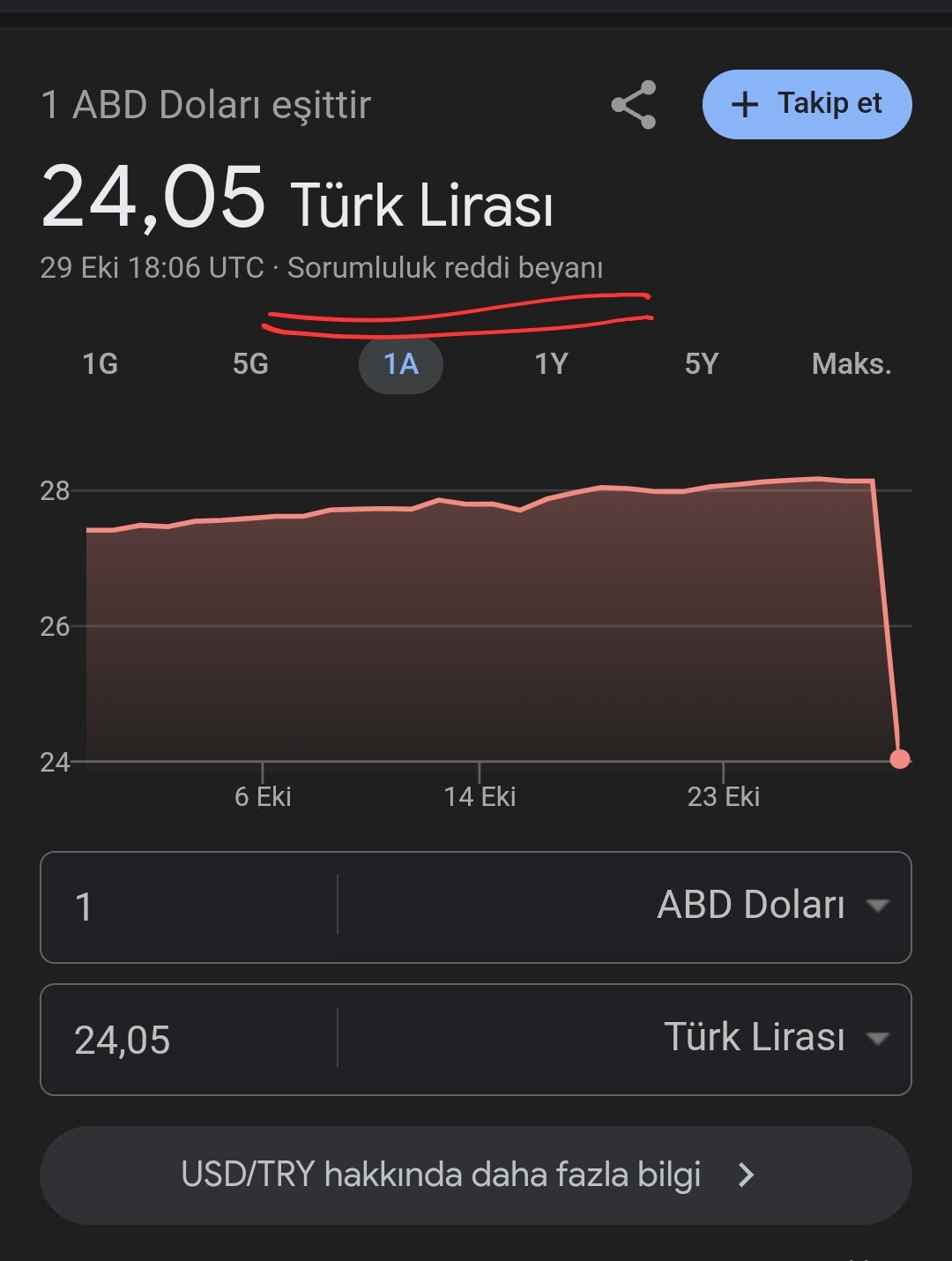Screen dimensions: 952x1261
Task: View the Maks. chart range
Action: 852,363
